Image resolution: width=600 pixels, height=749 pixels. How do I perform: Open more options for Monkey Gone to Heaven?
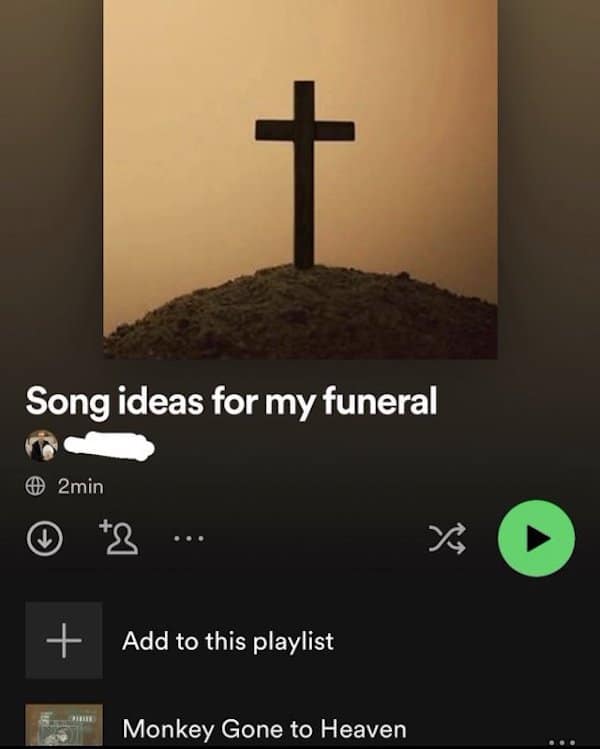click(x=564, y=740)
